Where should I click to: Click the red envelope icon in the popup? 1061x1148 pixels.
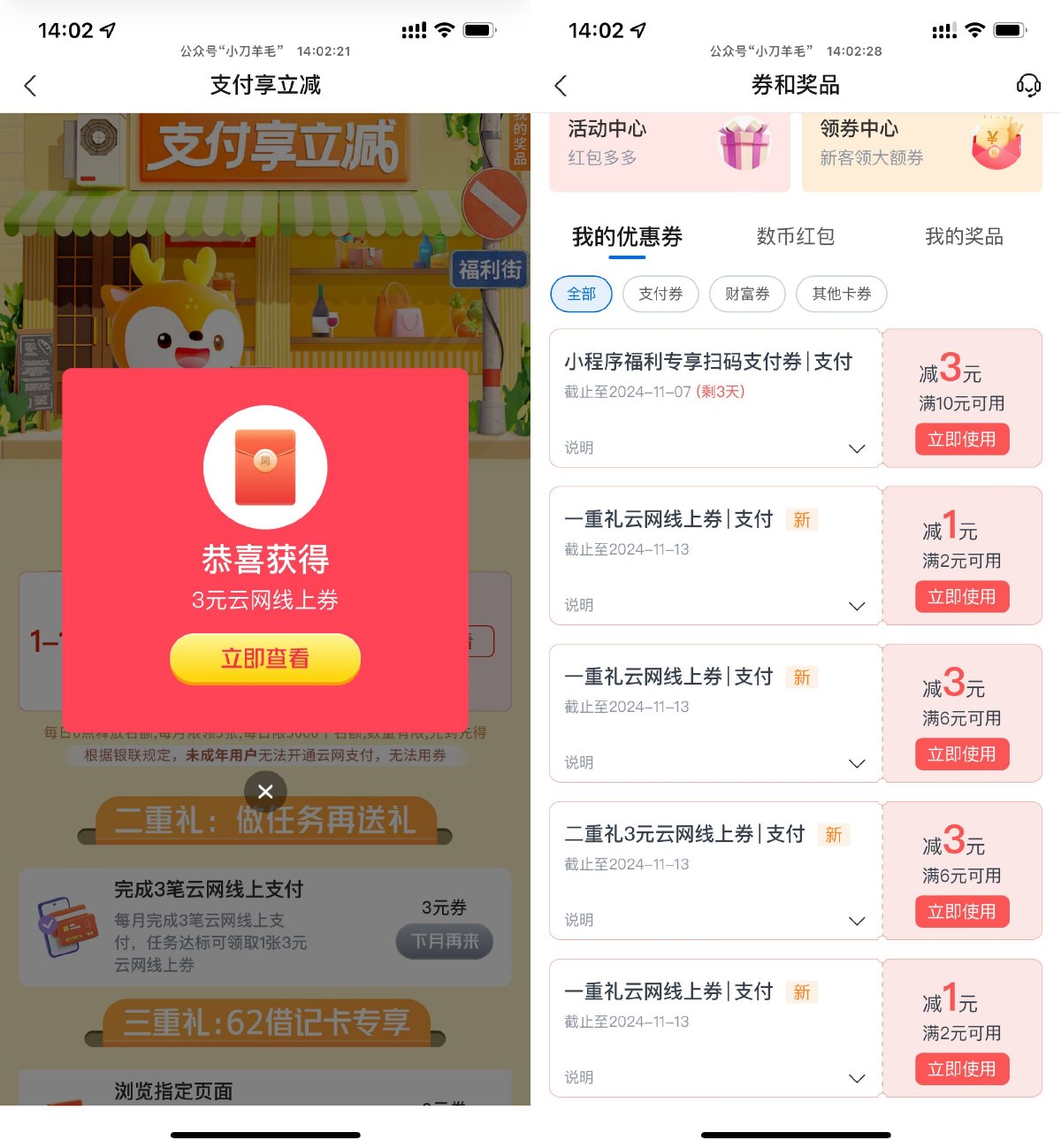click(264, 467)
